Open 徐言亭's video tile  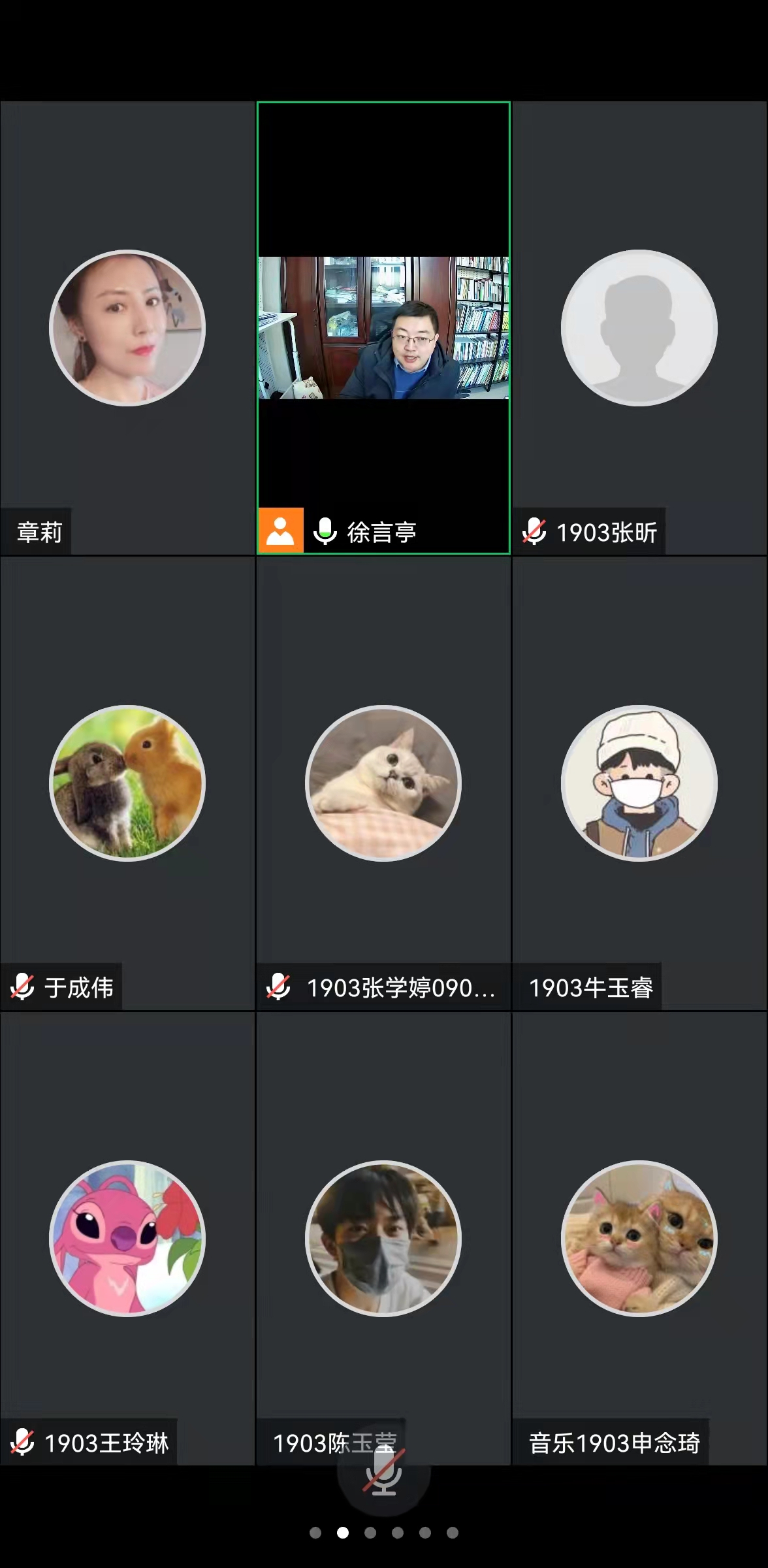coord(383,328)
